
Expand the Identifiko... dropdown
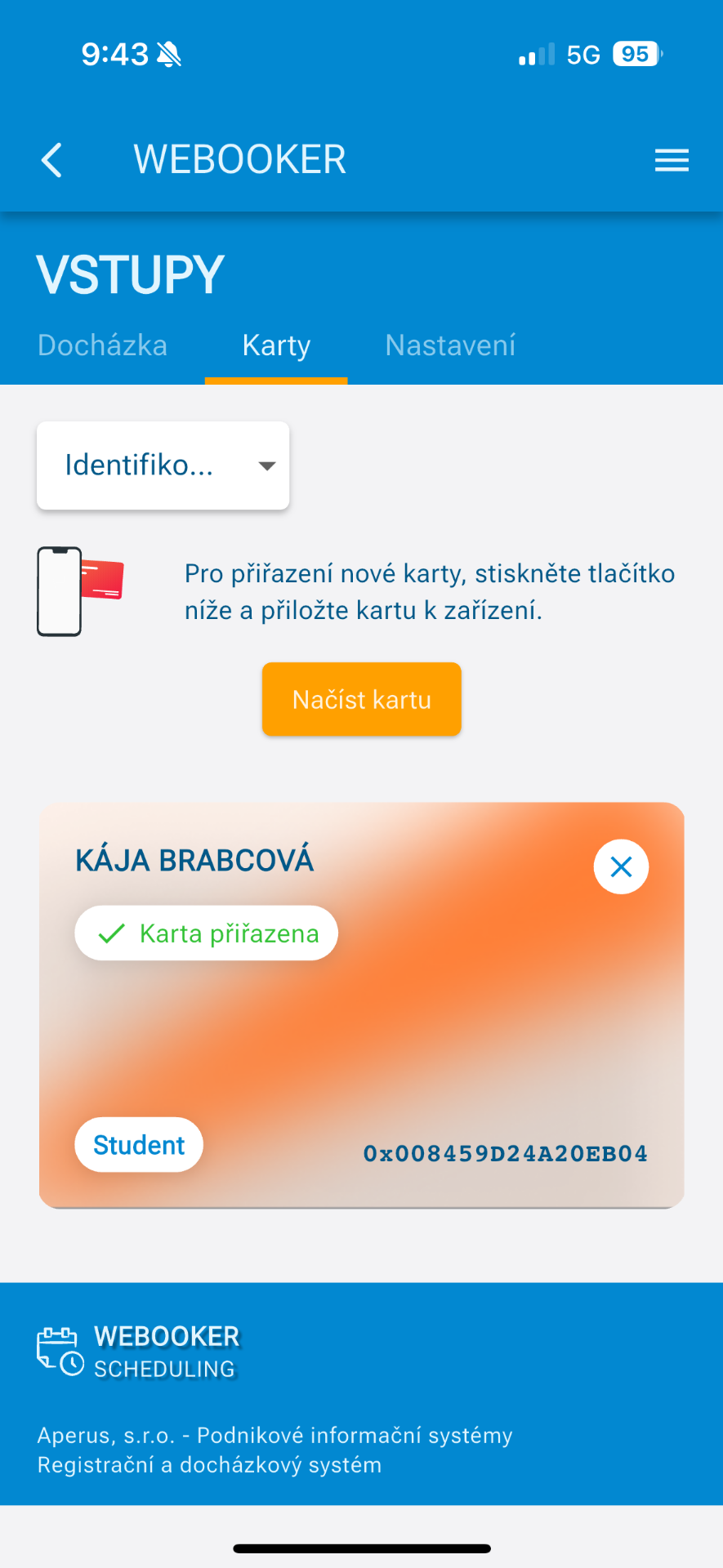tap(163, 465)
